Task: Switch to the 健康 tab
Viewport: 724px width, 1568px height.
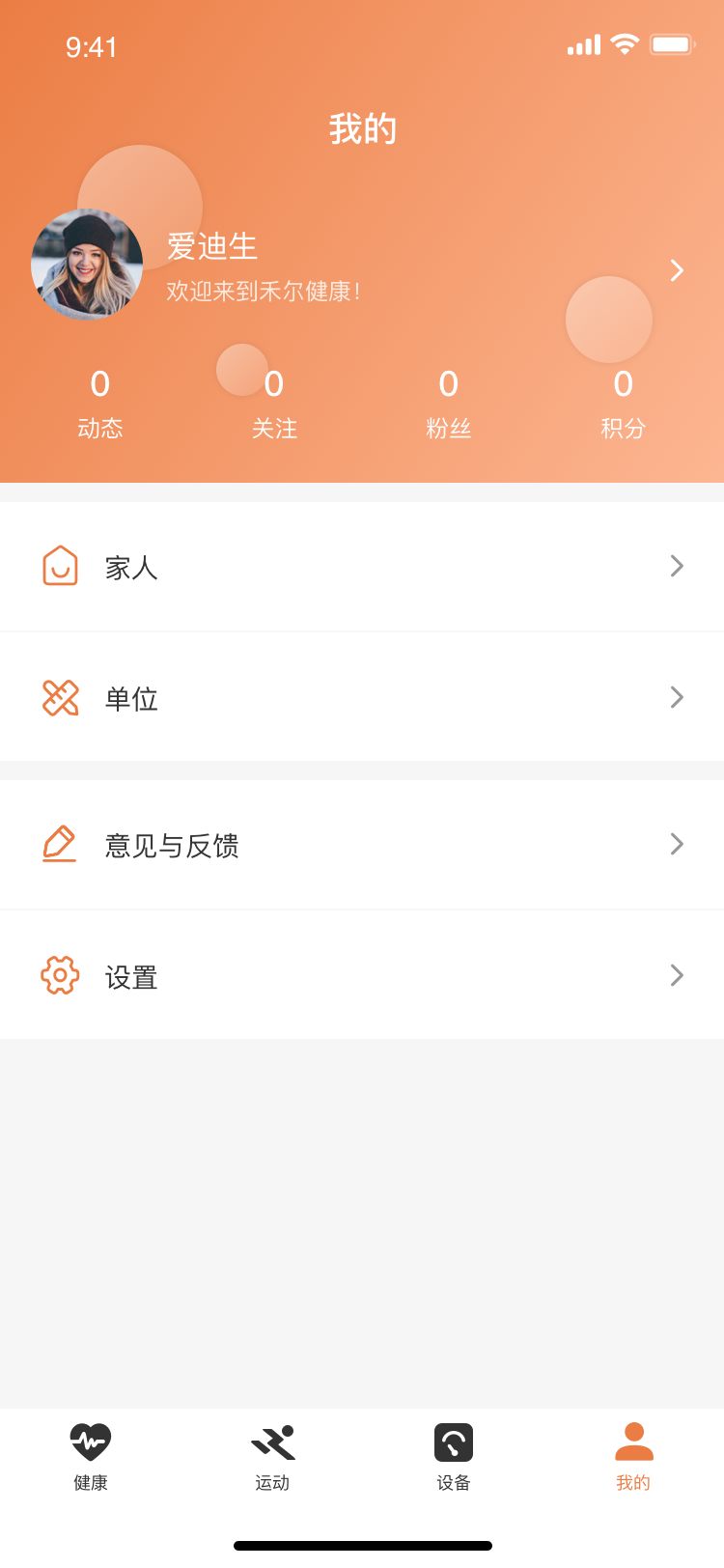Action: pyautogui.click(x=91, y=1456)
